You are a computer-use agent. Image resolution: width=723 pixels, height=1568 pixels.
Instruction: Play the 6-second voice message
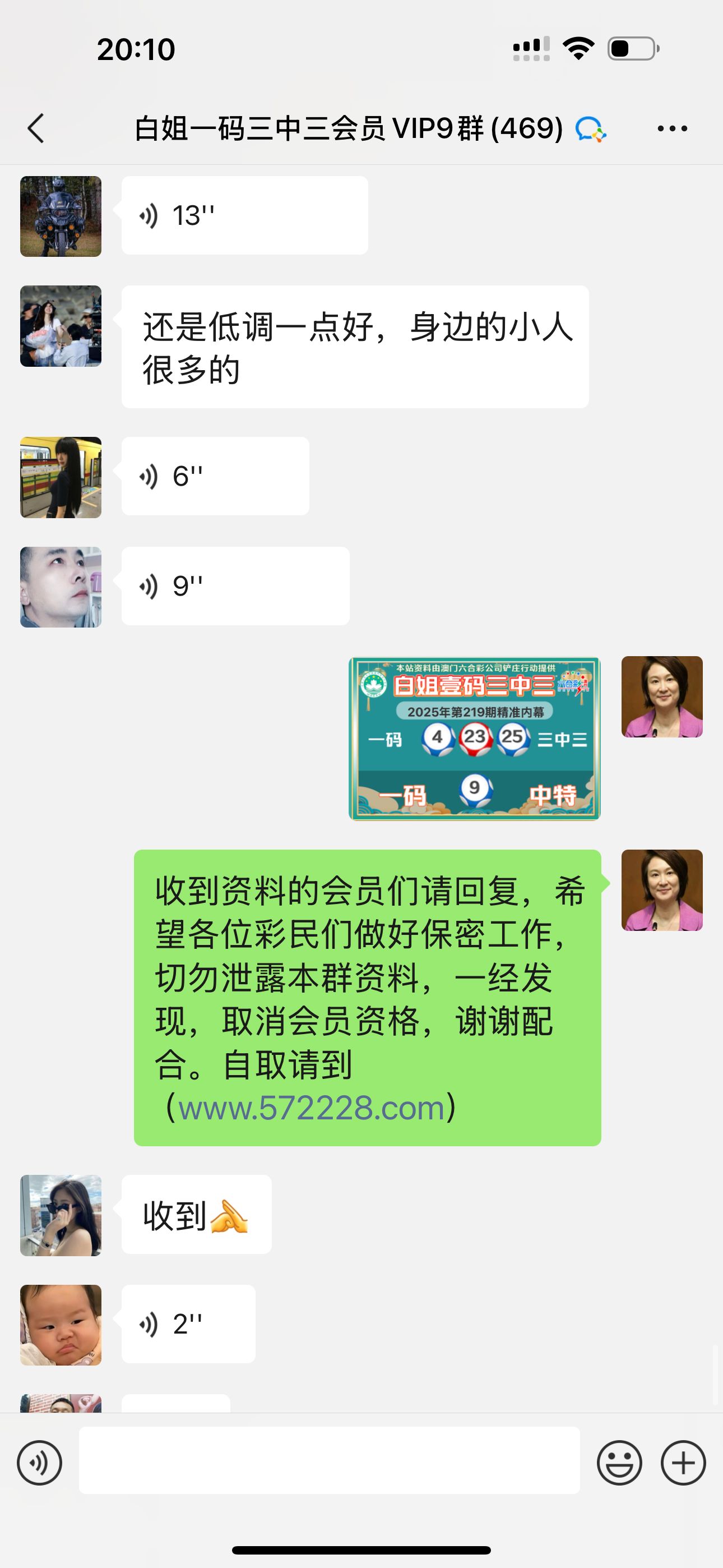point(214,476)
